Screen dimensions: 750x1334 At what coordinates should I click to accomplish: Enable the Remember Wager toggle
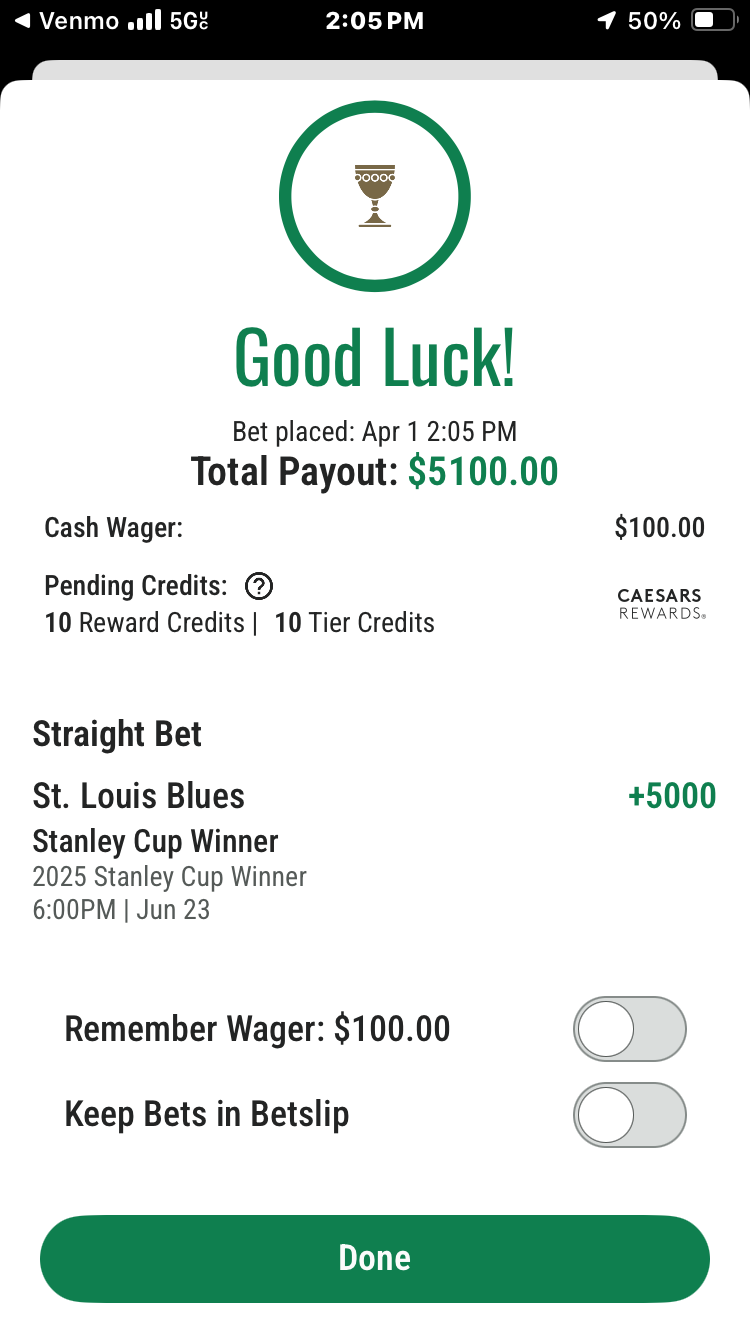coord(629,1029)
